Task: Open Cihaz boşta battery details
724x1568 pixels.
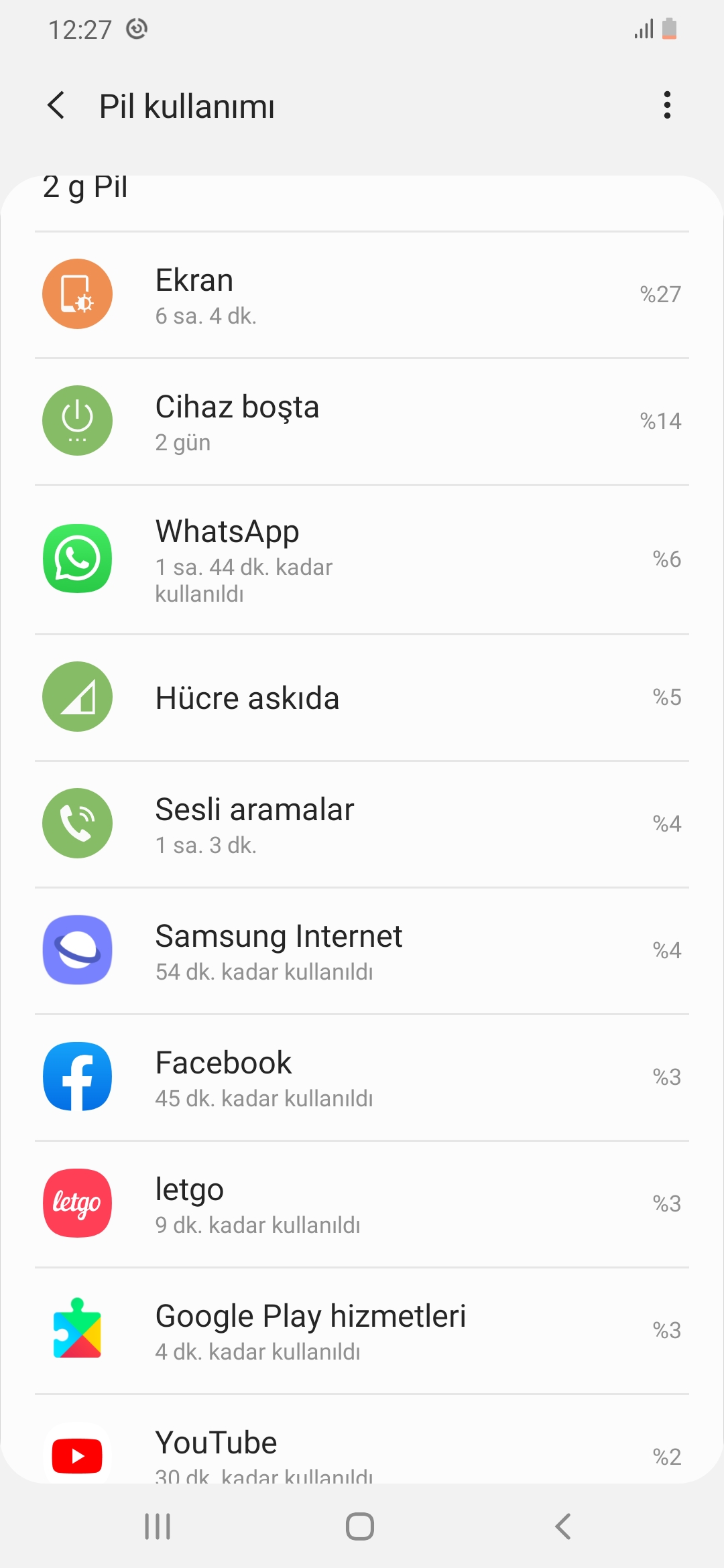Action: [x=362, y=421]
